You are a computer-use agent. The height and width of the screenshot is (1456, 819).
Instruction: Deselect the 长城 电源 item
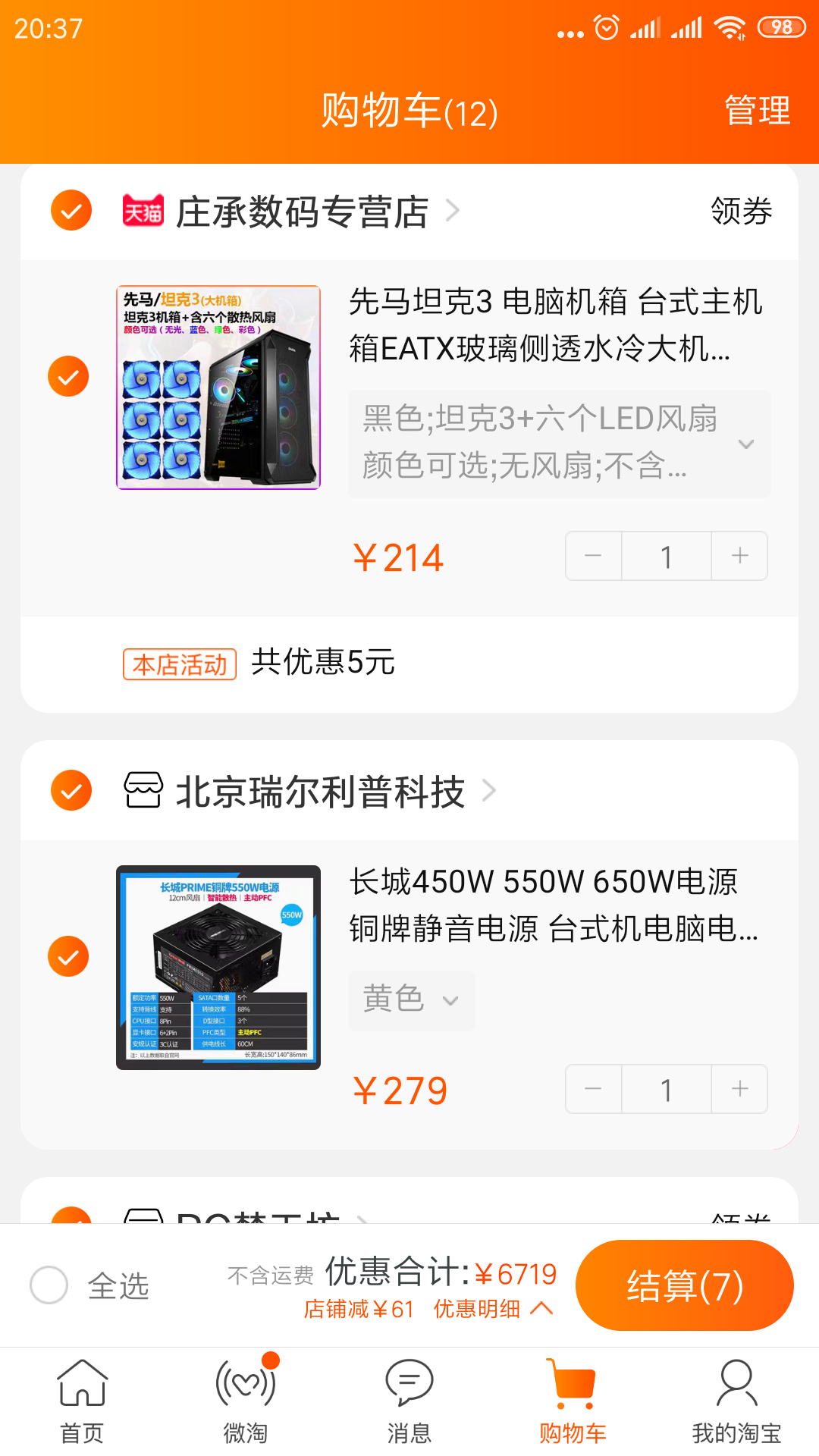68,956
